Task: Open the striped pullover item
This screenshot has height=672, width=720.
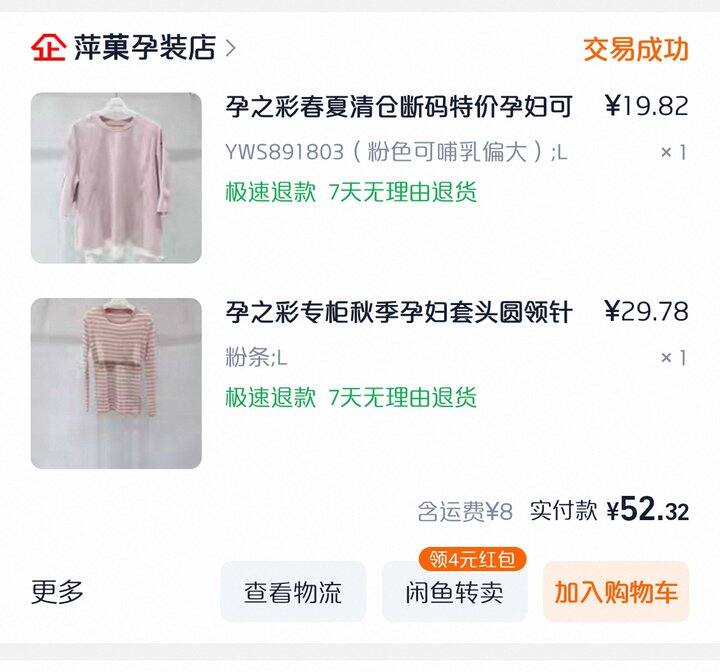Action: 116,383
